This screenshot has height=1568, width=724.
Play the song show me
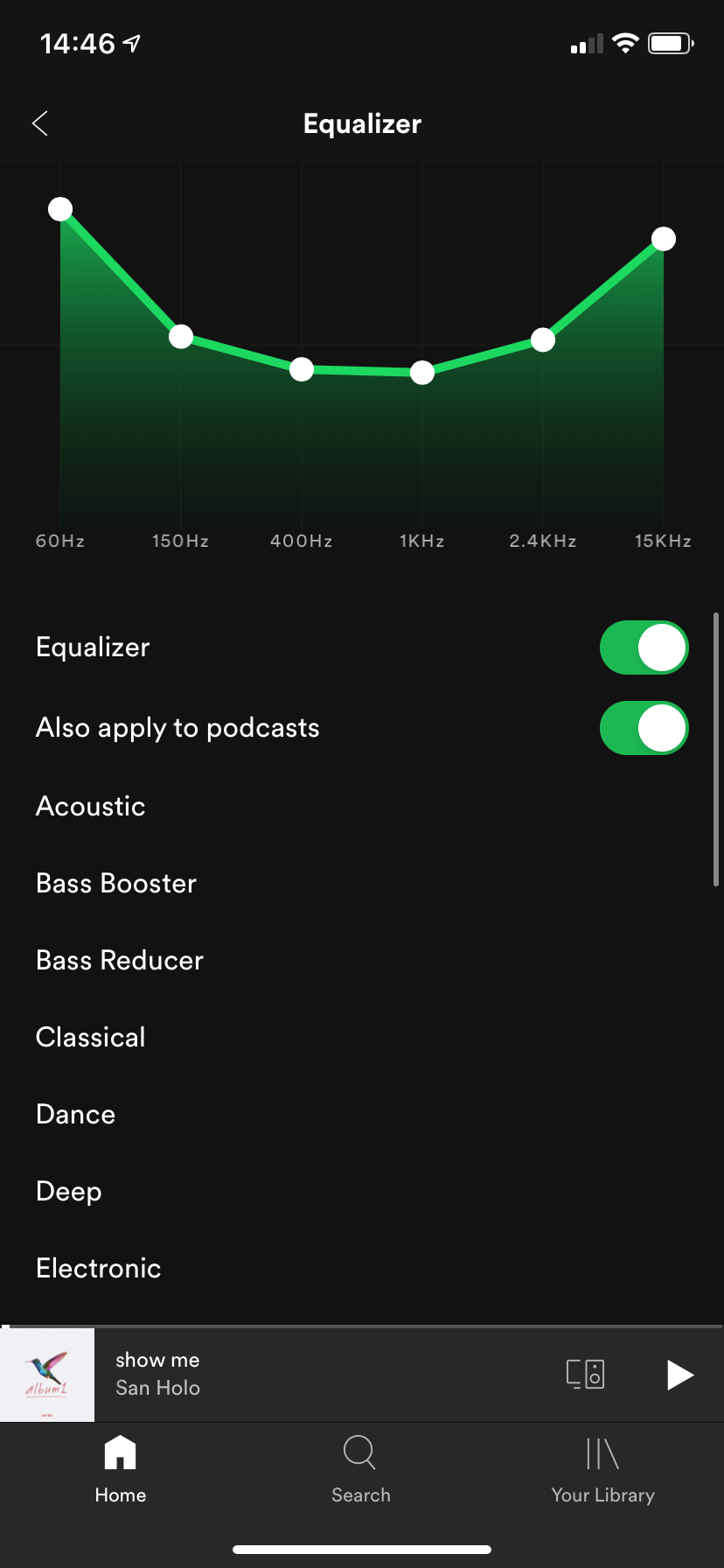(x=679, y=1375)
